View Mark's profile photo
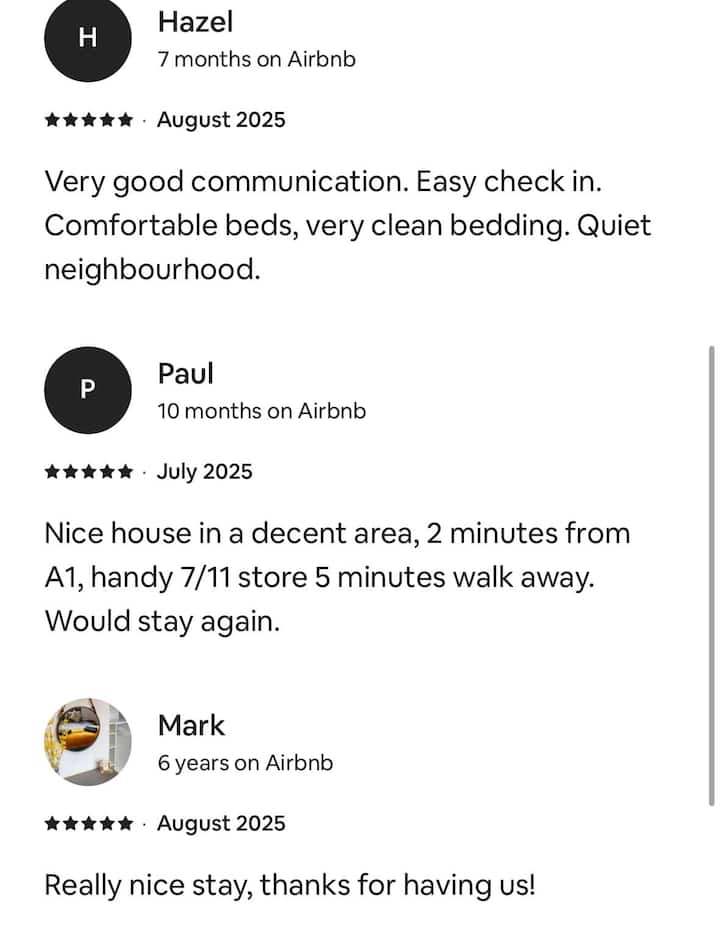 tap(88, 742)
